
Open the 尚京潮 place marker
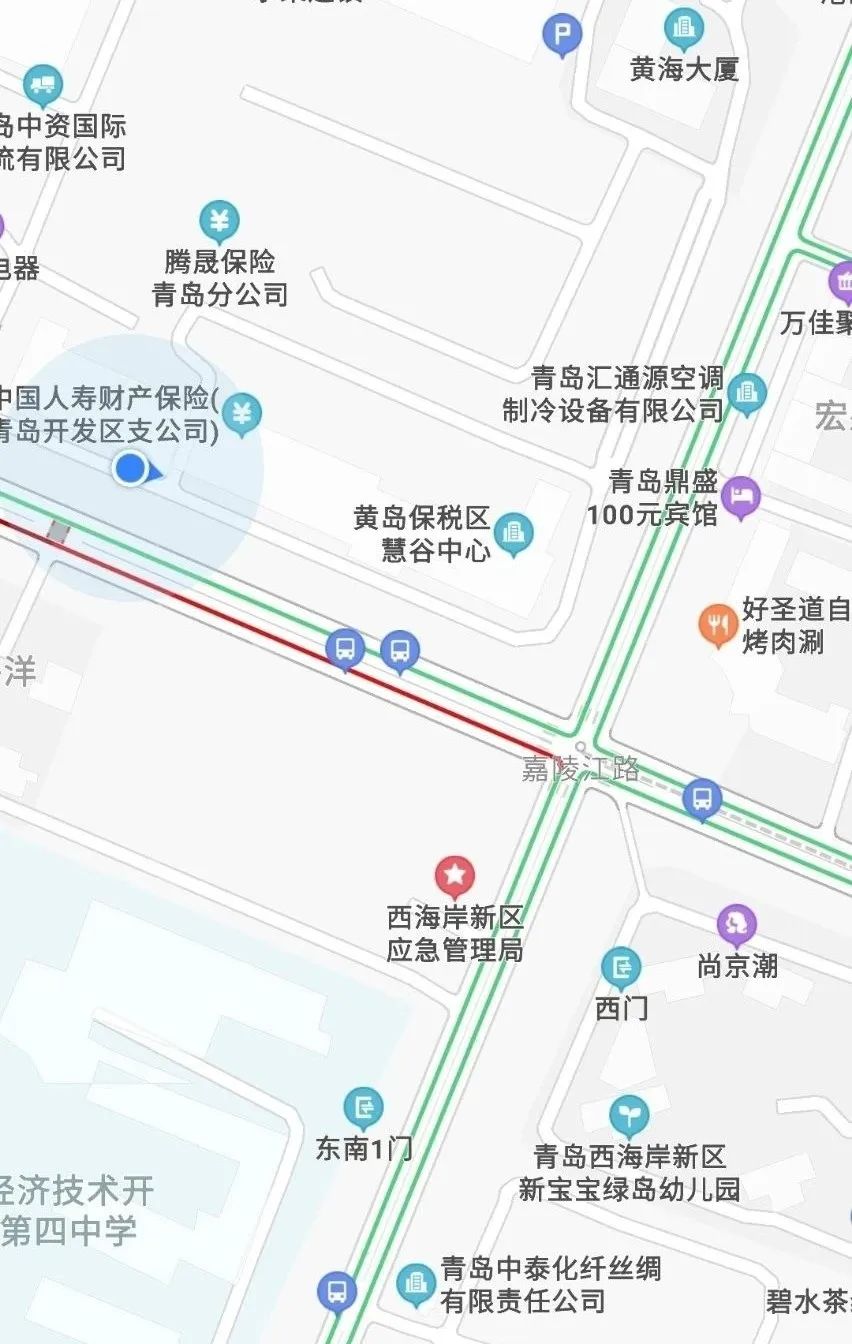pyautogui.click(x=736, y=926)
